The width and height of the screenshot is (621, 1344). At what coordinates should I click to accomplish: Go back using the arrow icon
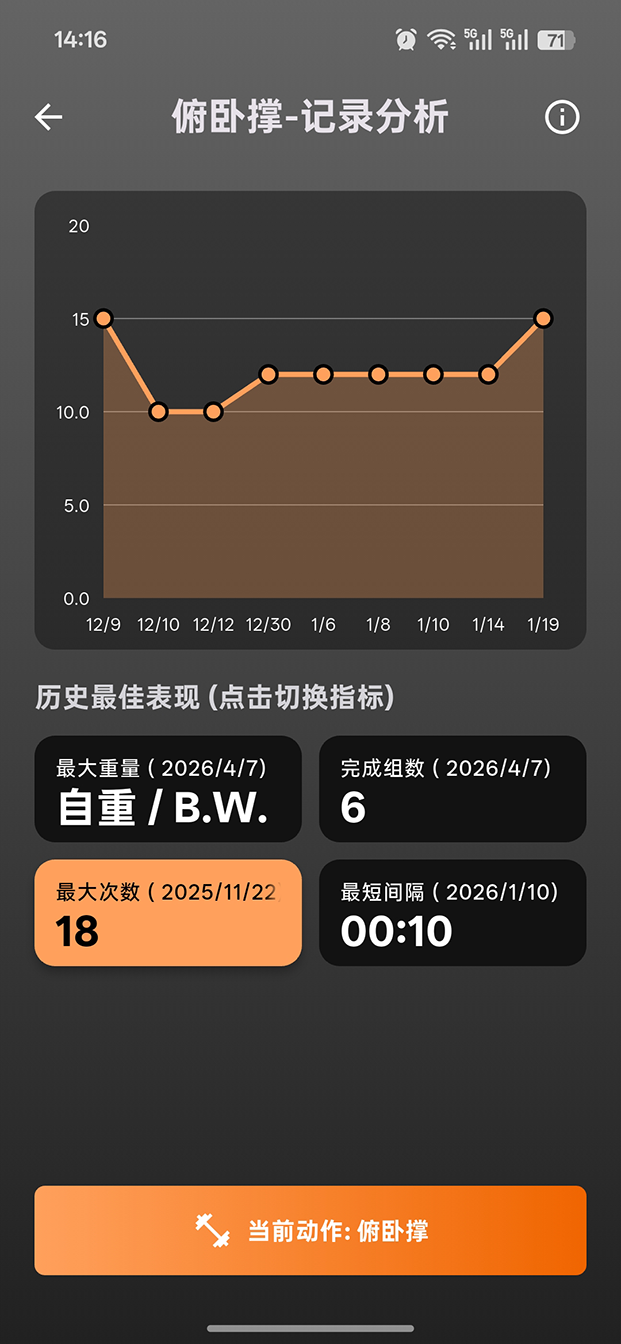48,117
